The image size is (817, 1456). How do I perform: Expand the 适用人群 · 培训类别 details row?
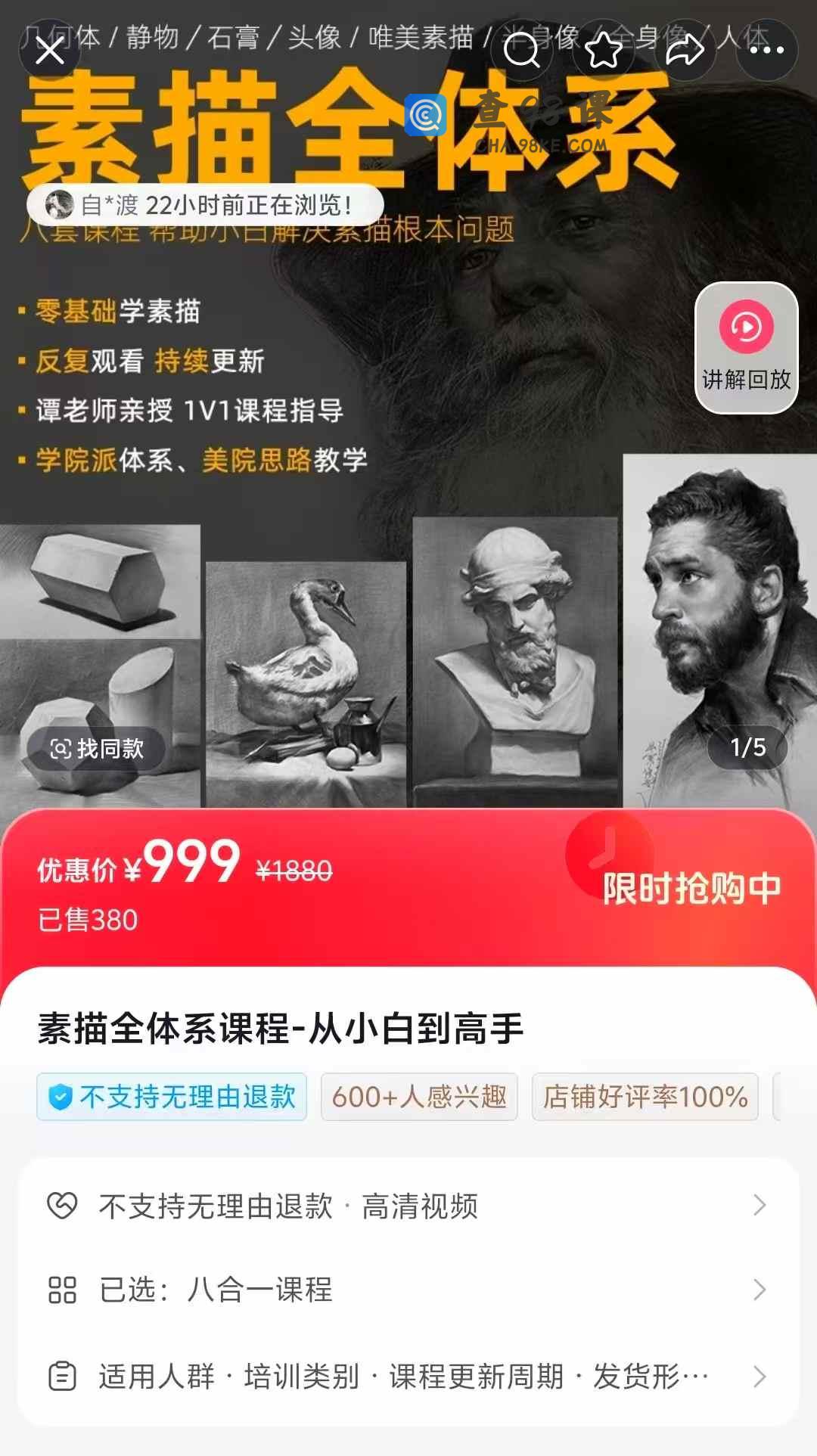pos(408,1376)
